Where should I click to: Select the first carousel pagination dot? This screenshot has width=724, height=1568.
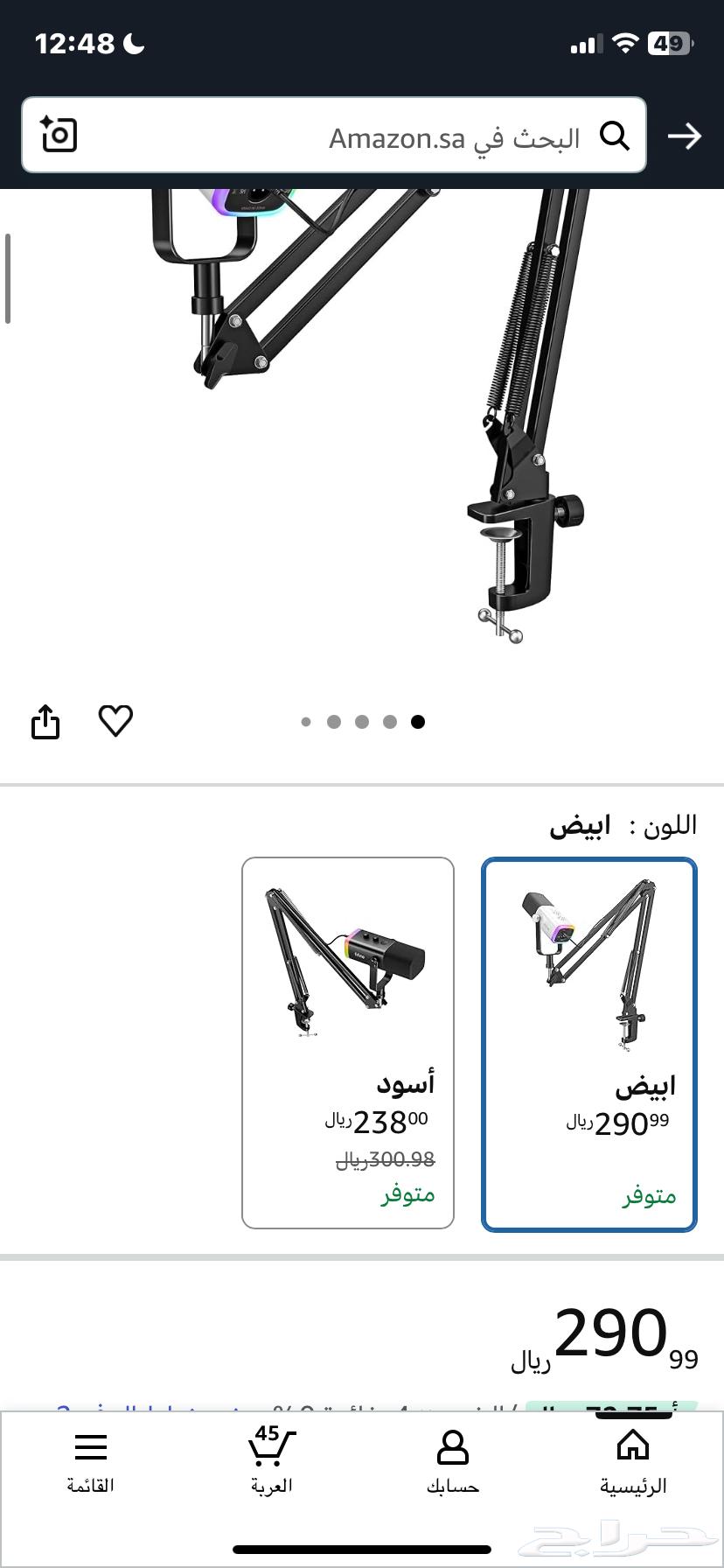[307, 721]
